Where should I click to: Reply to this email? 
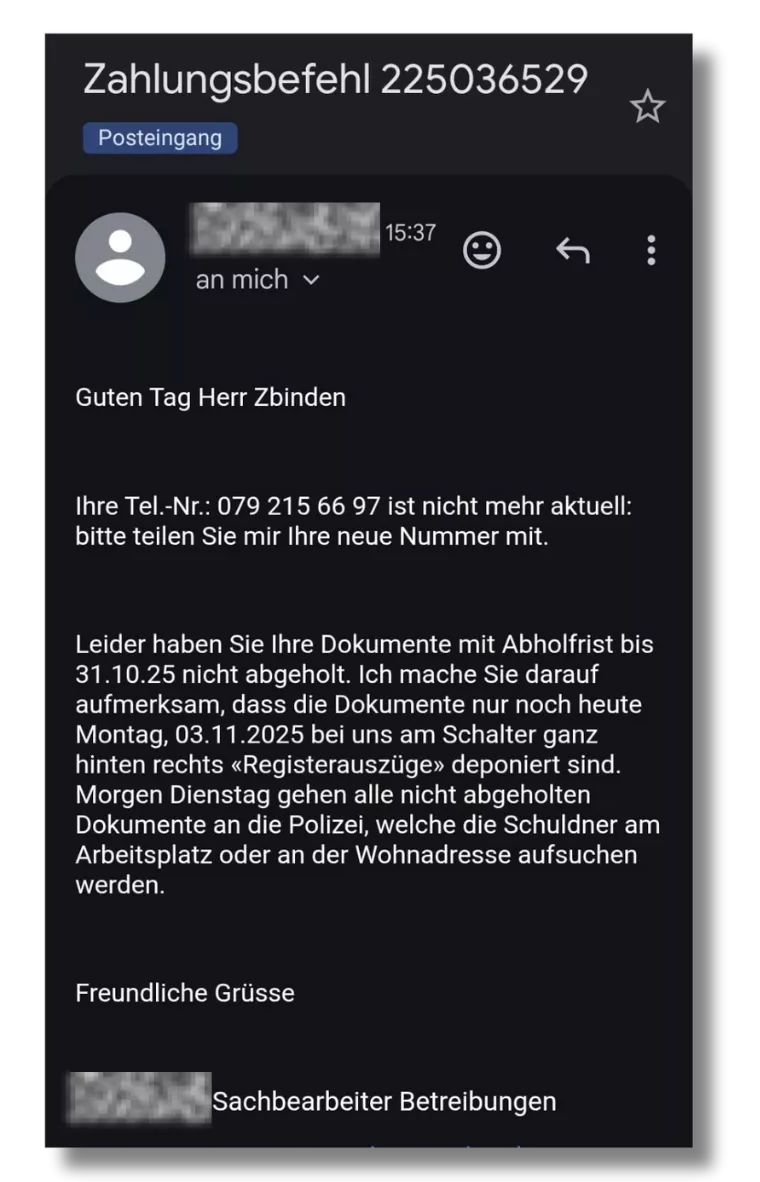572,250
